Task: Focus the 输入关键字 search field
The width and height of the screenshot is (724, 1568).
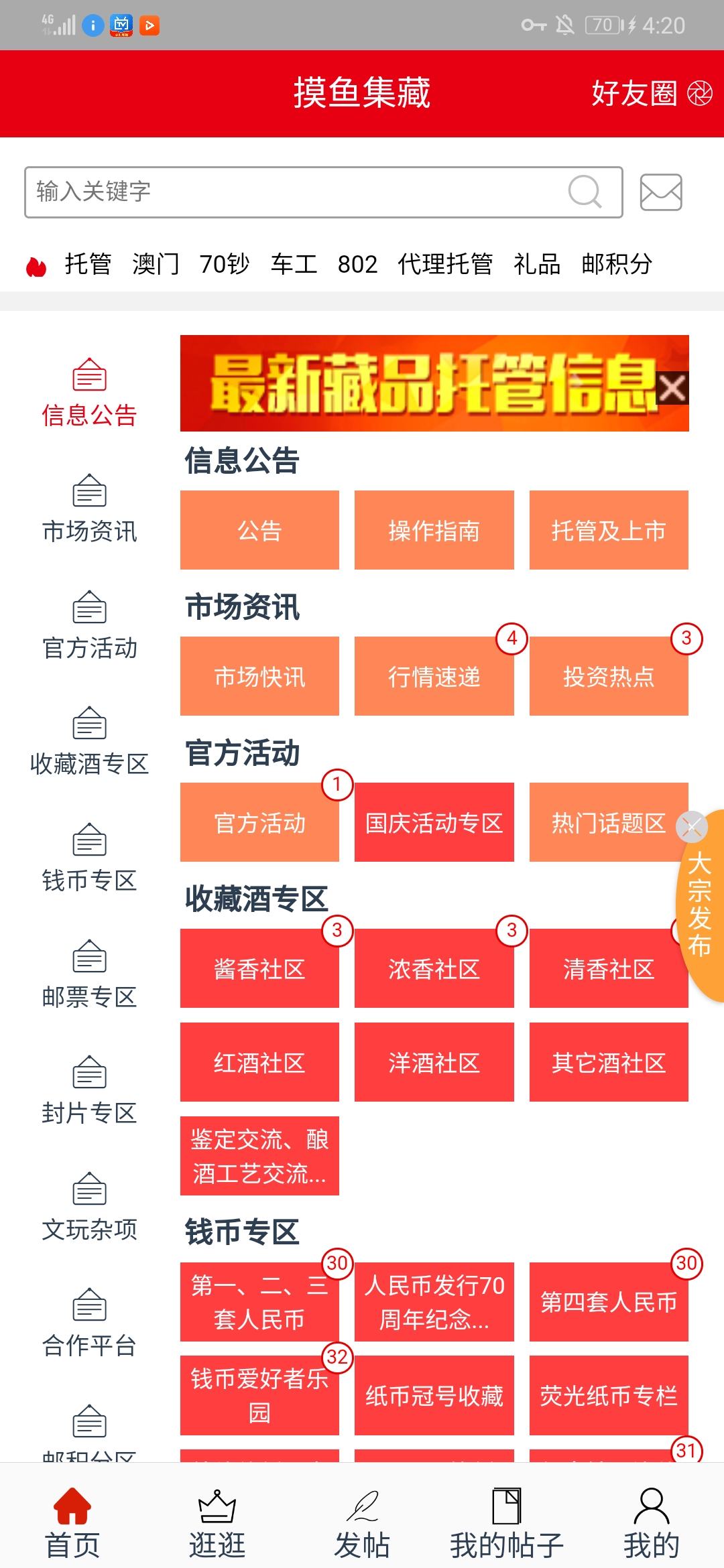Action: [x=295, y=192]
